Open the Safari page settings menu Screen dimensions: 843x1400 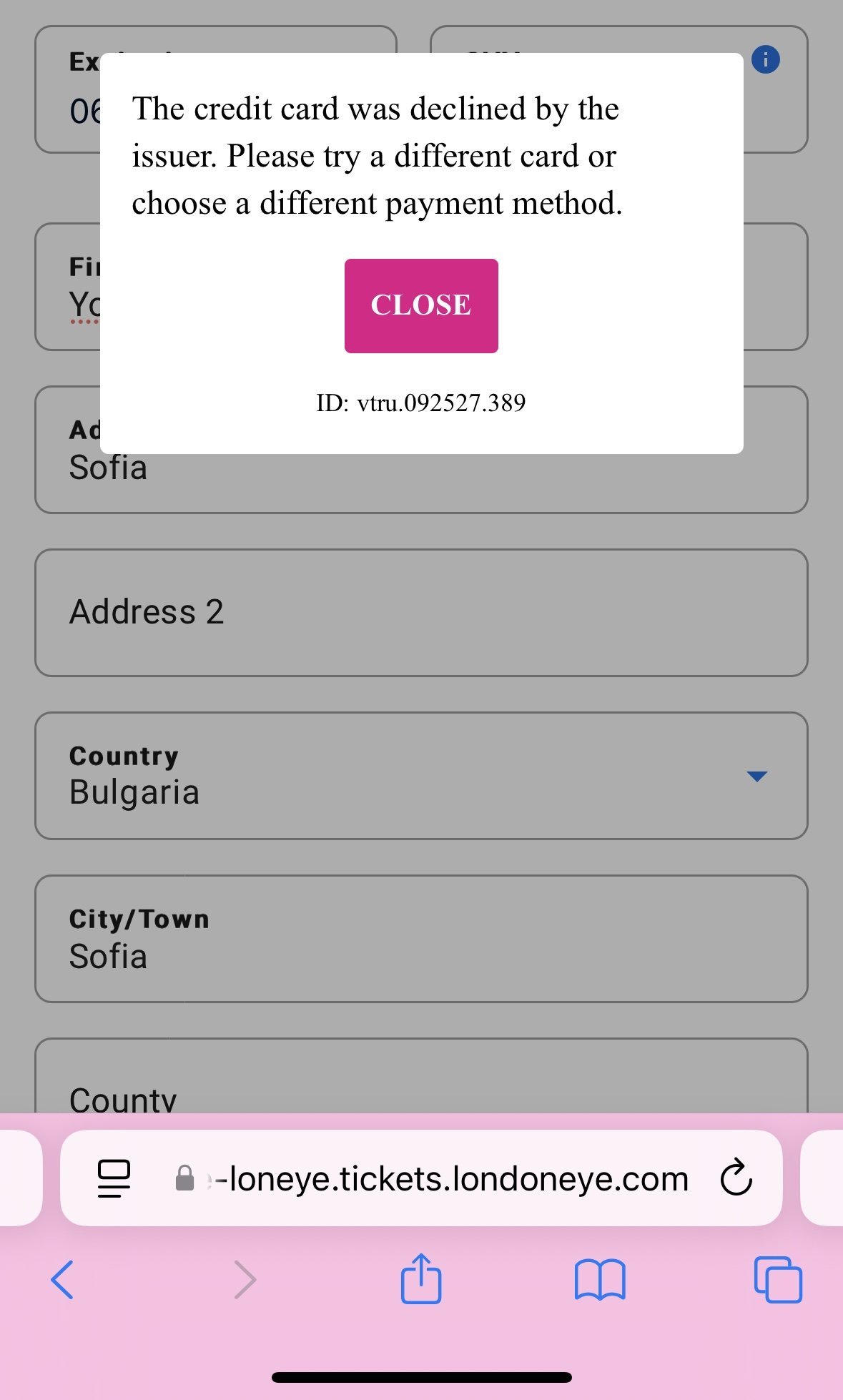(114, 1178)
